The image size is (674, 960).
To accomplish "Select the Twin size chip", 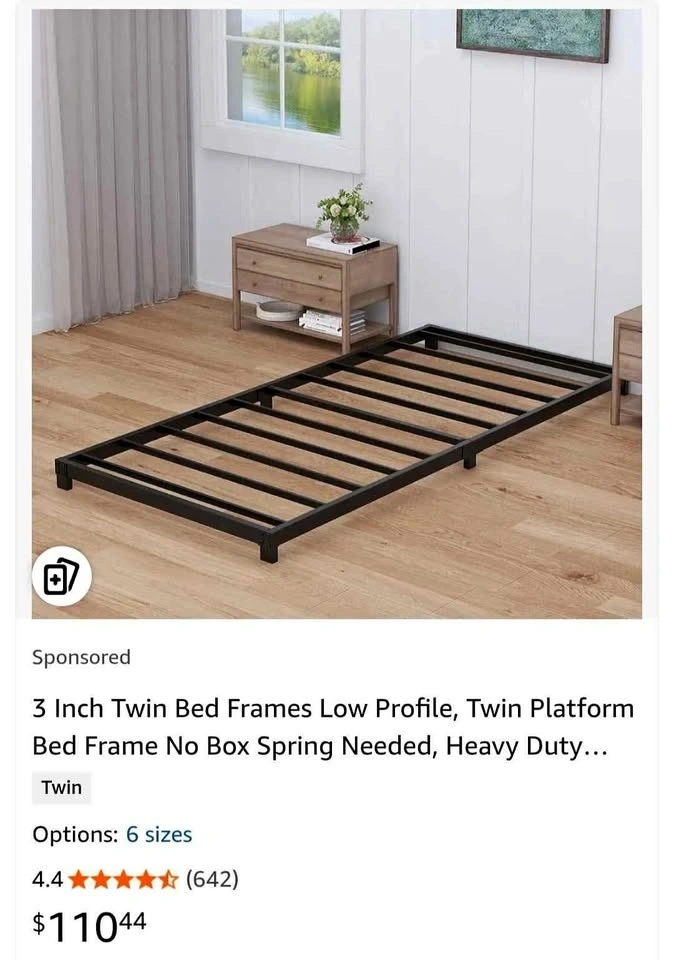I will coord(61,788).
